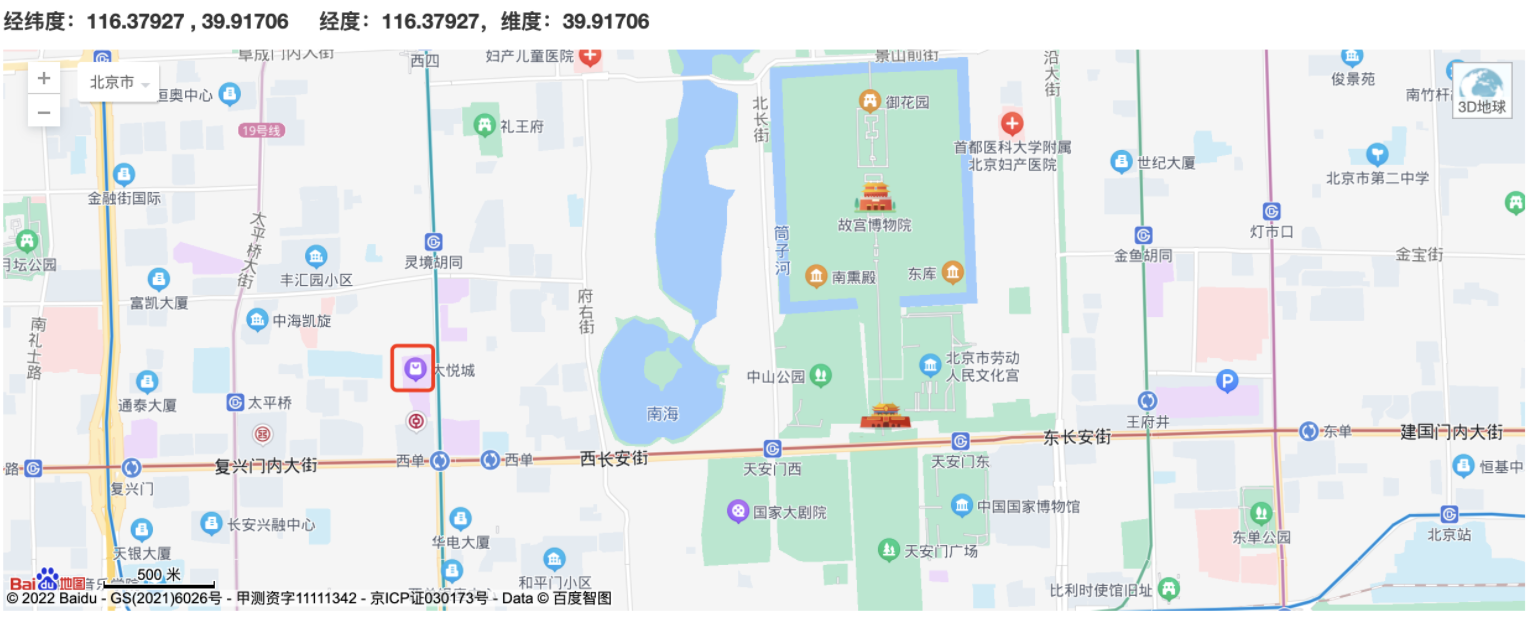Zoom out of the map
Image resolution: width=1536 pixels, height=620 pixels.
point(44,112)
